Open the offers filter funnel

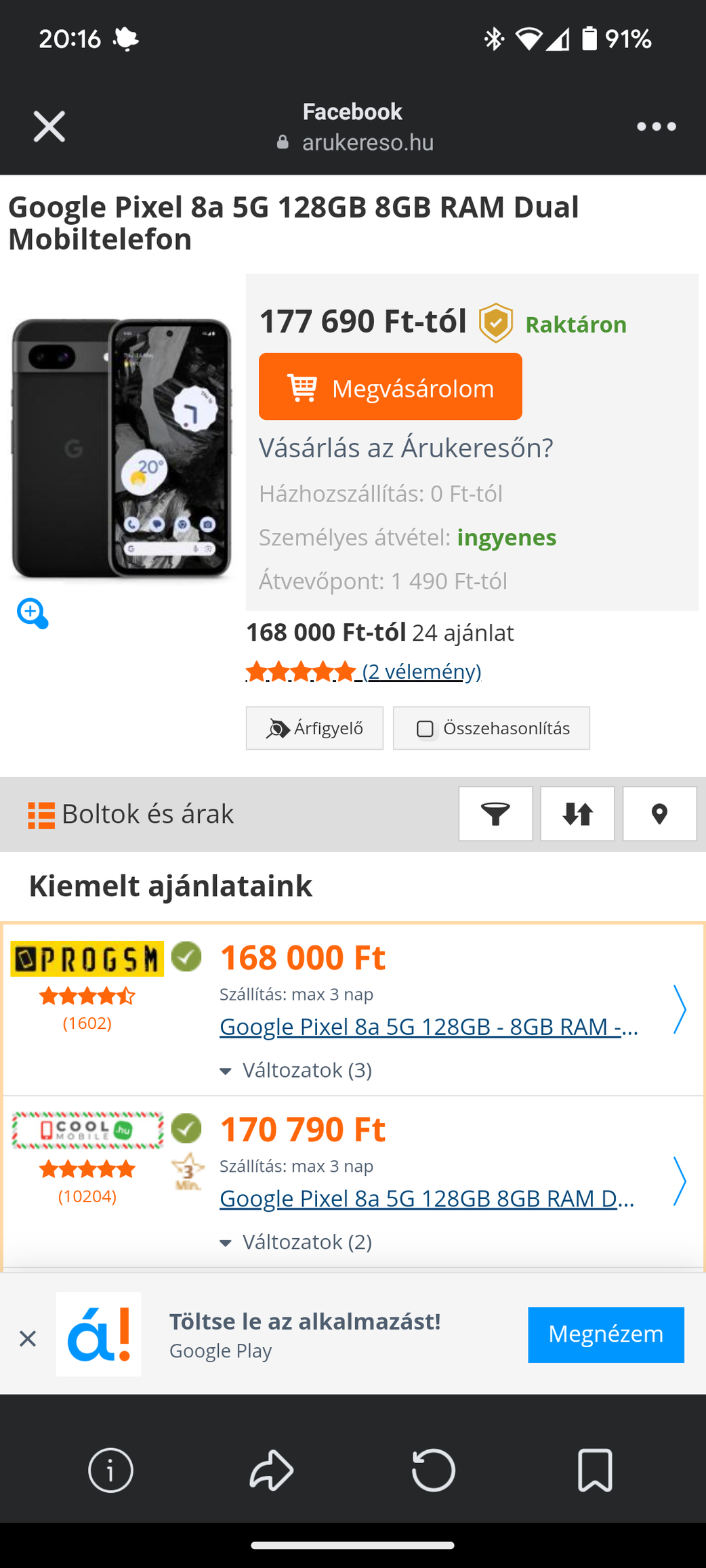click(496, 813)
